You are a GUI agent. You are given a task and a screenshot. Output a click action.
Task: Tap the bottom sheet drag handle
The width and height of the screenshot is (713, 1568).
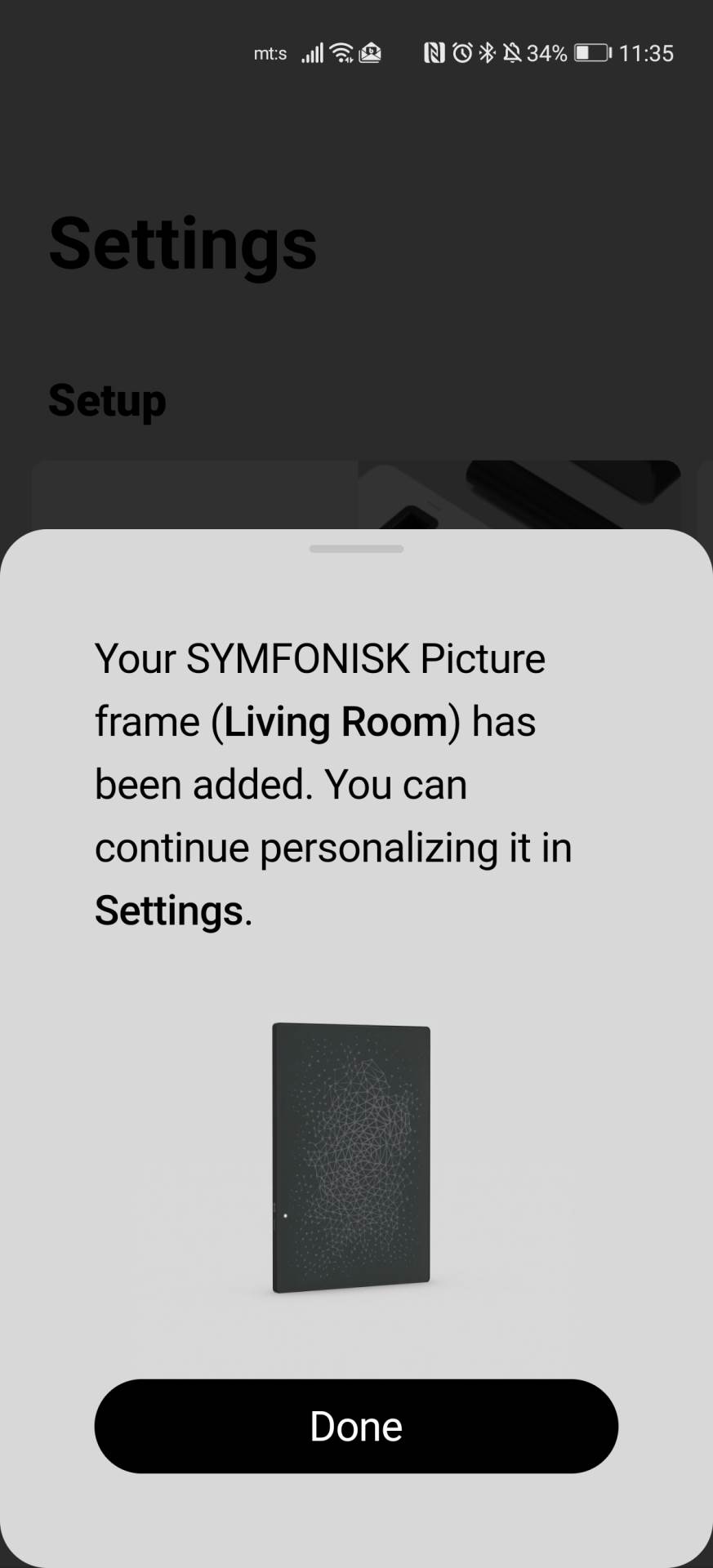coord(356,549)
